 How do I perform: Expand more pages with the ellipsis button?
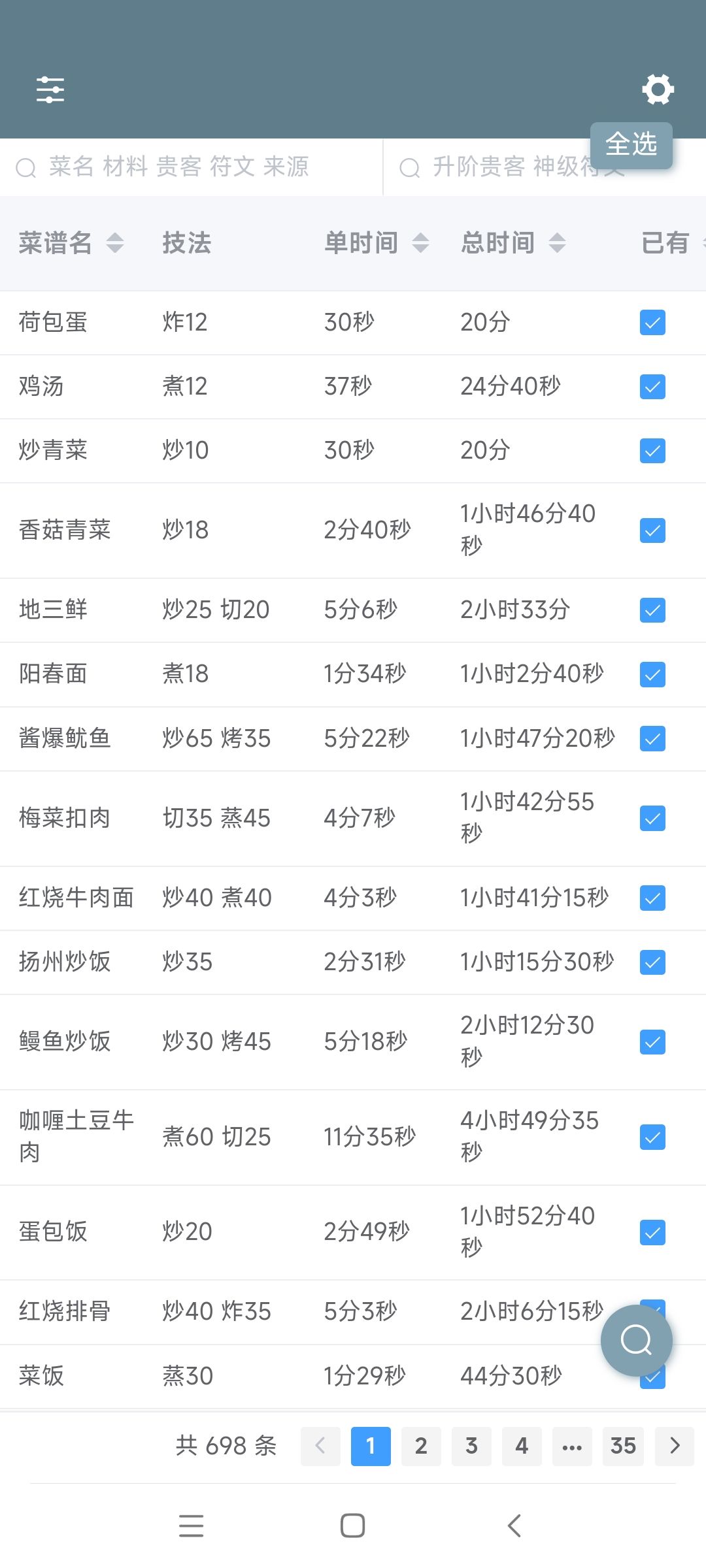pyautogui.click(x=572, y=1446)
